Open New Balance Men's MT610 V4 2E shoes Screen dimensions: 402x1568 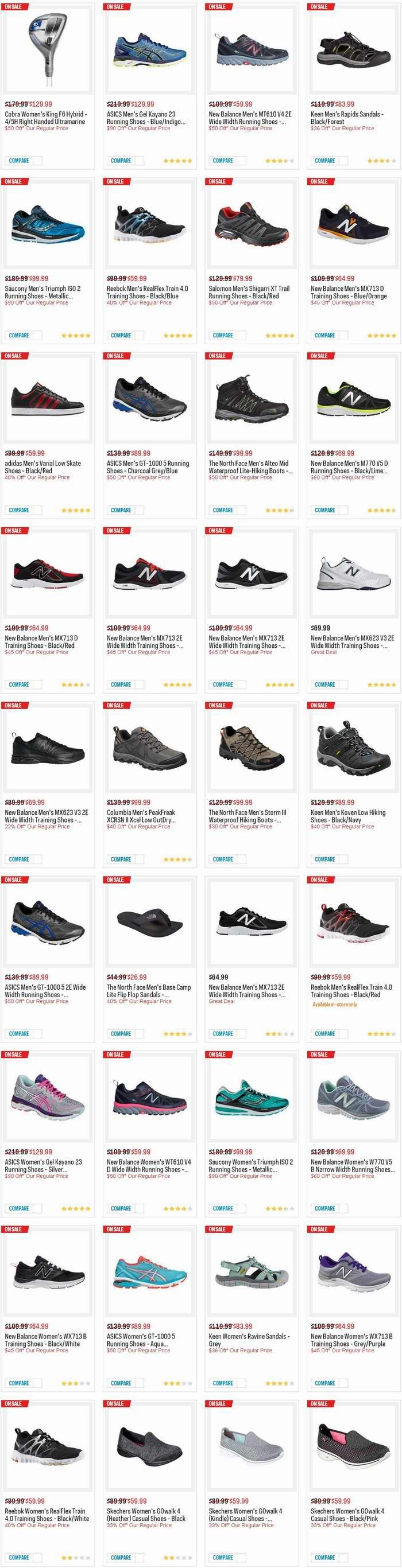coord(250,118)
